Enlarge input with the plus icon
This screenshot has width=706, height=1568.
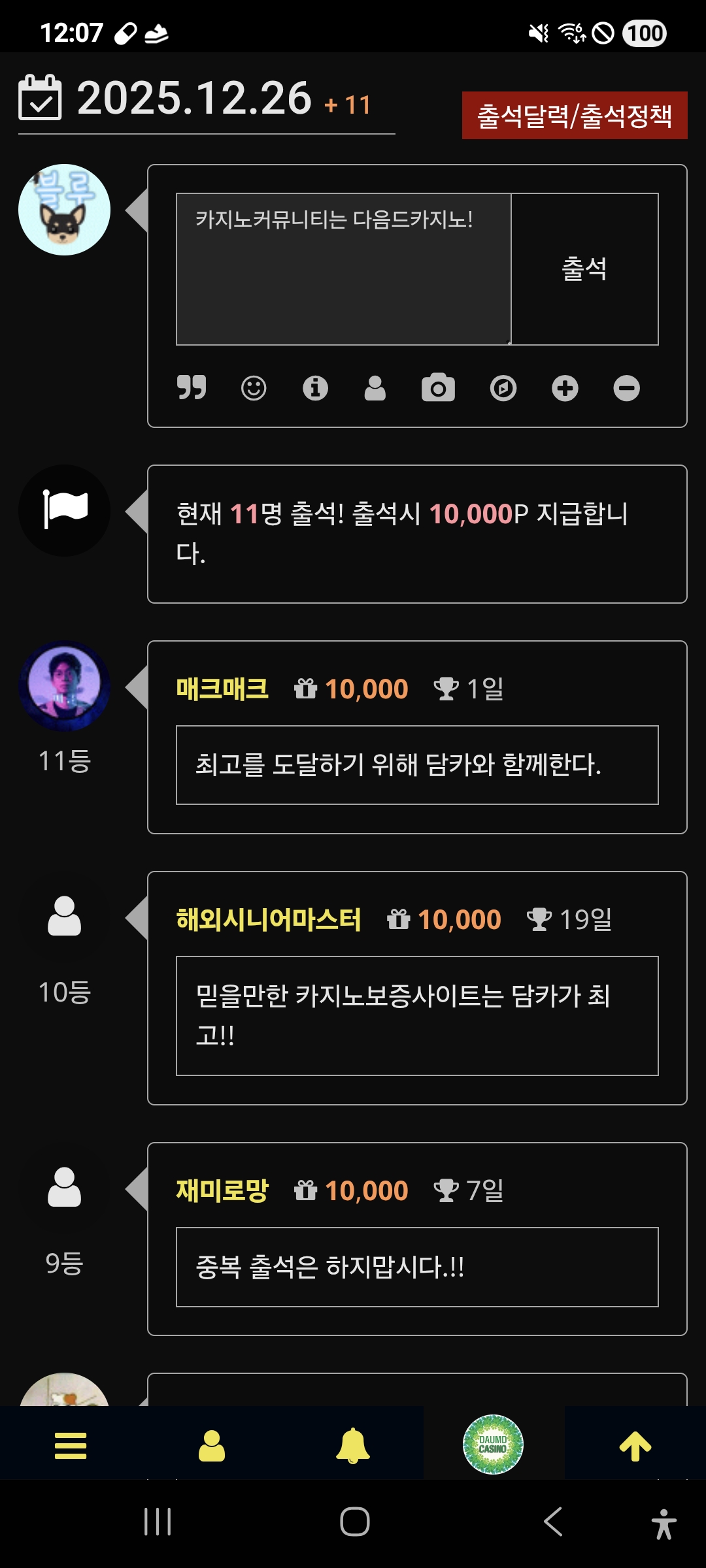coord(565,387)
